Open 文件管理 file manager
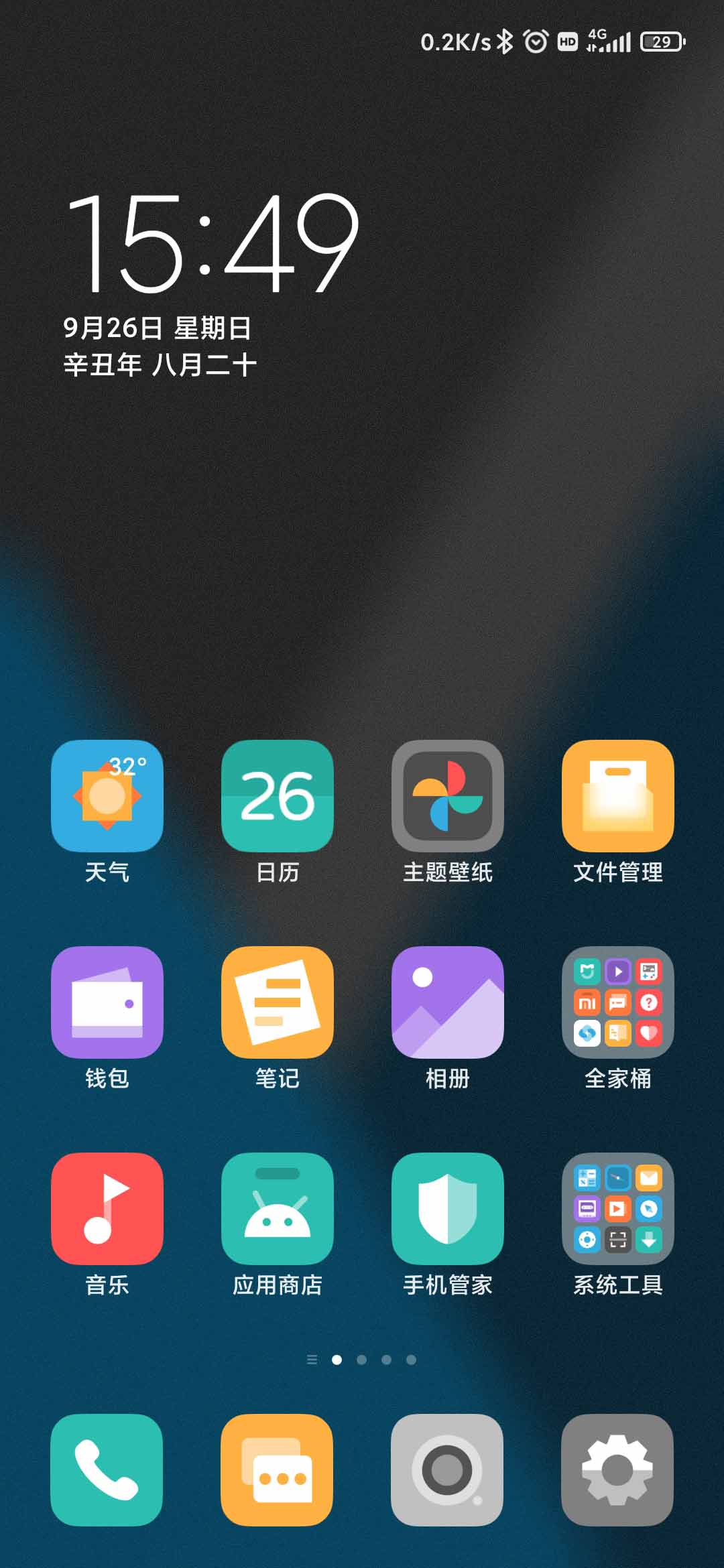This screenshot has height=1568, width=724. [617, 795]
